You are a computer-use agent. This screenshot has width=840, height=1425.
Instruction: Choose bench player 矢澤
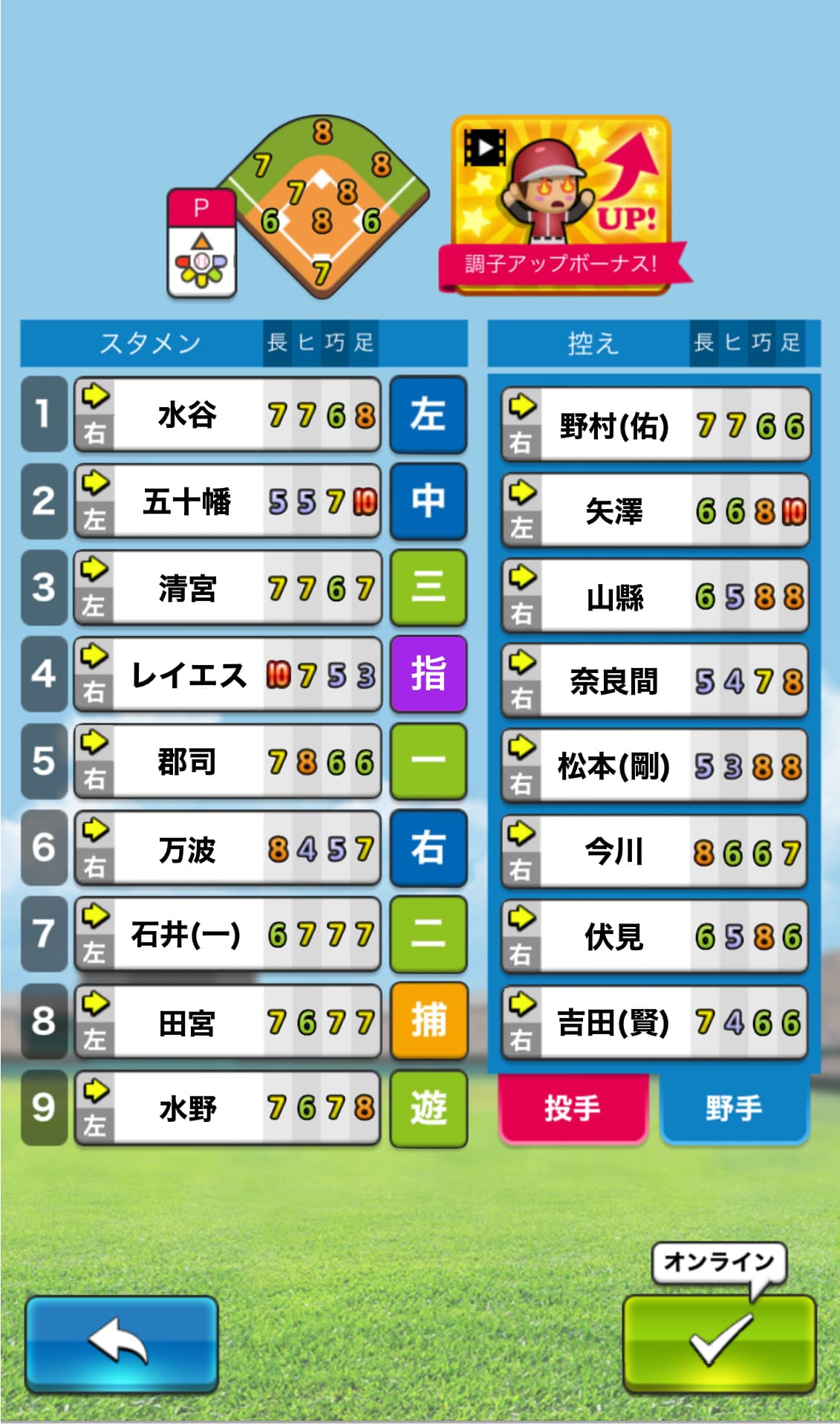[x=655, y=511]
